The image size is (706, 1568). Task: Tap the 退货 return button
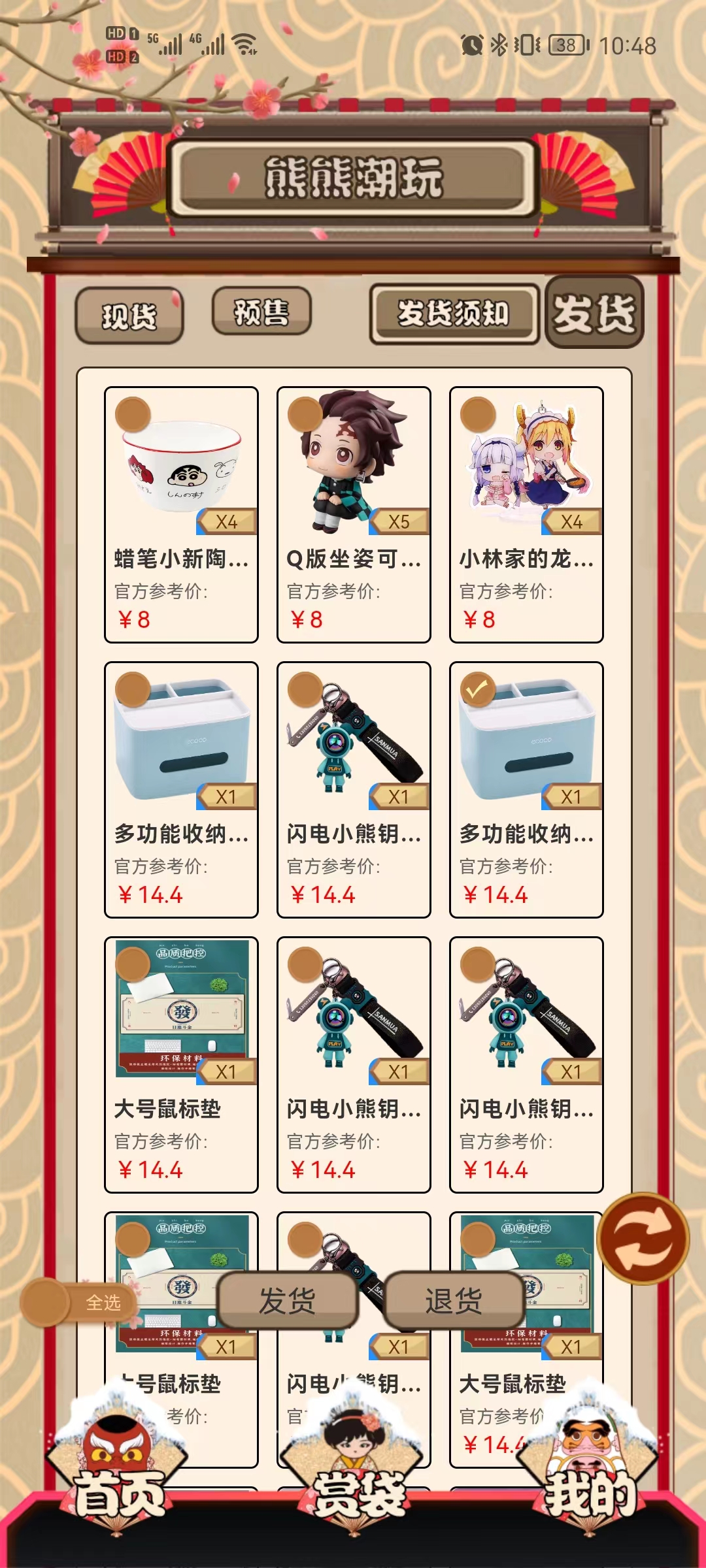click(454, 1300)
